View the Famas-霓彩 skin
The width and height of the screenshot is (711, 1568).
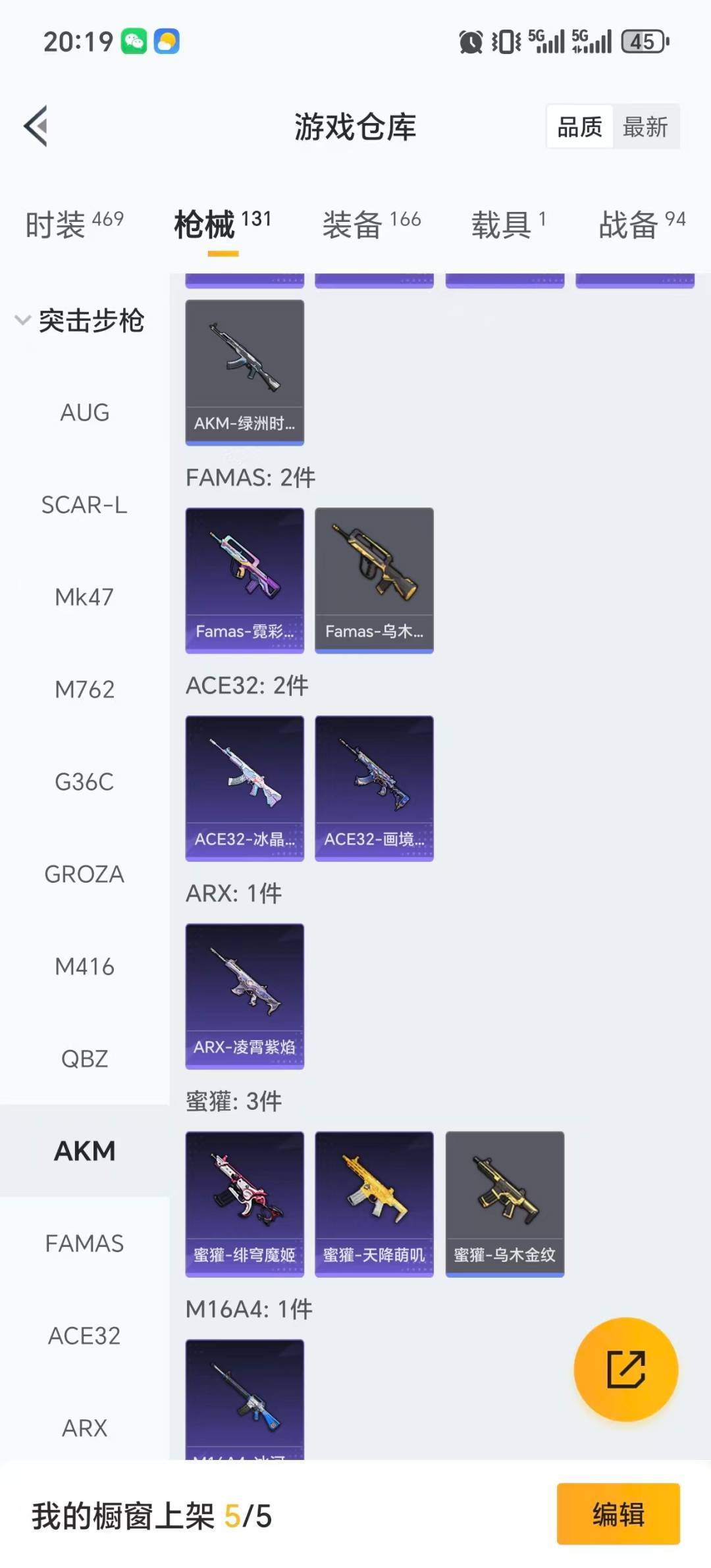tap(244, 580)
